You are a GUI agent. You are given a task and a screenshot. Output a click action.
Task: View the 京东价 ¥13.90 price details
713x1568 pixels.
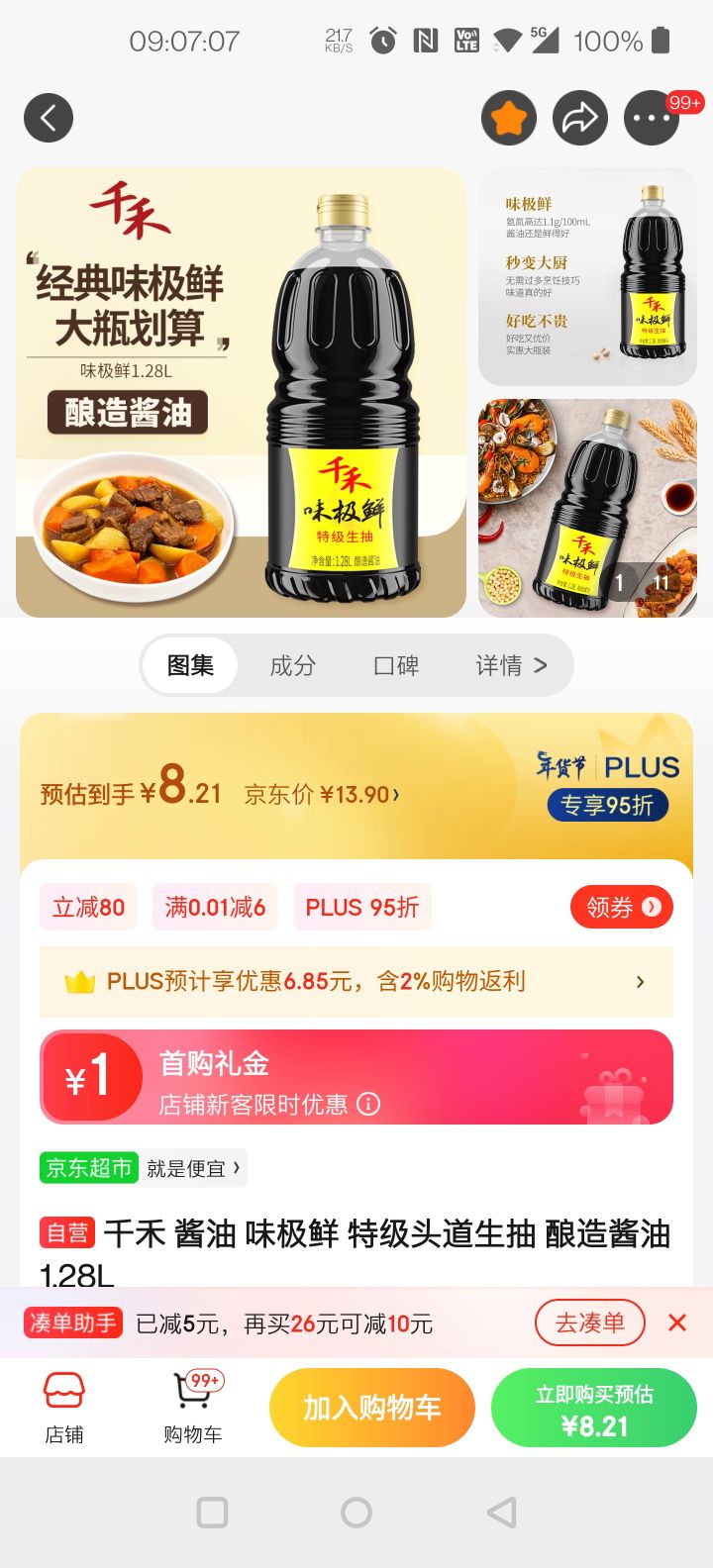(322, 794)
